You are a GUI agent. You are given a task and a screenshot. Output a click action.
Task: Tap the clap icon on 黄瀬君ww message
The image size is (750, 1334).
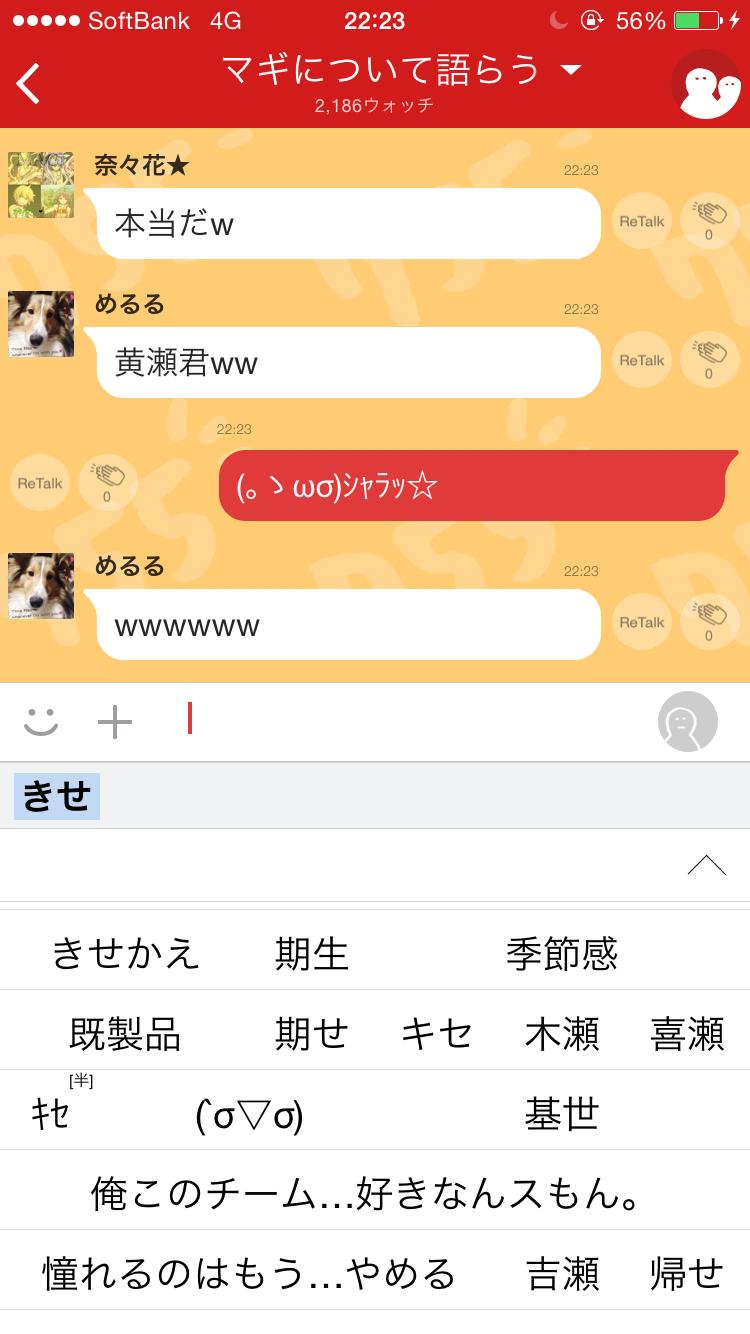[x=708, y=359]
